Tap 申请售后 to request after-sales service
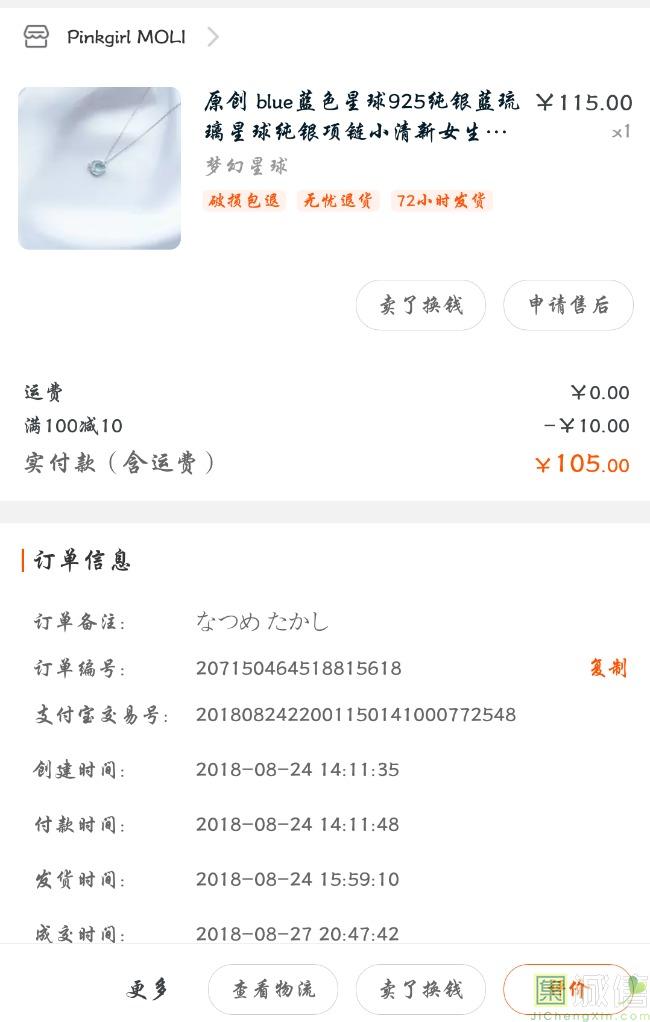Viewport: 650px width, 1022px height. 568,306
